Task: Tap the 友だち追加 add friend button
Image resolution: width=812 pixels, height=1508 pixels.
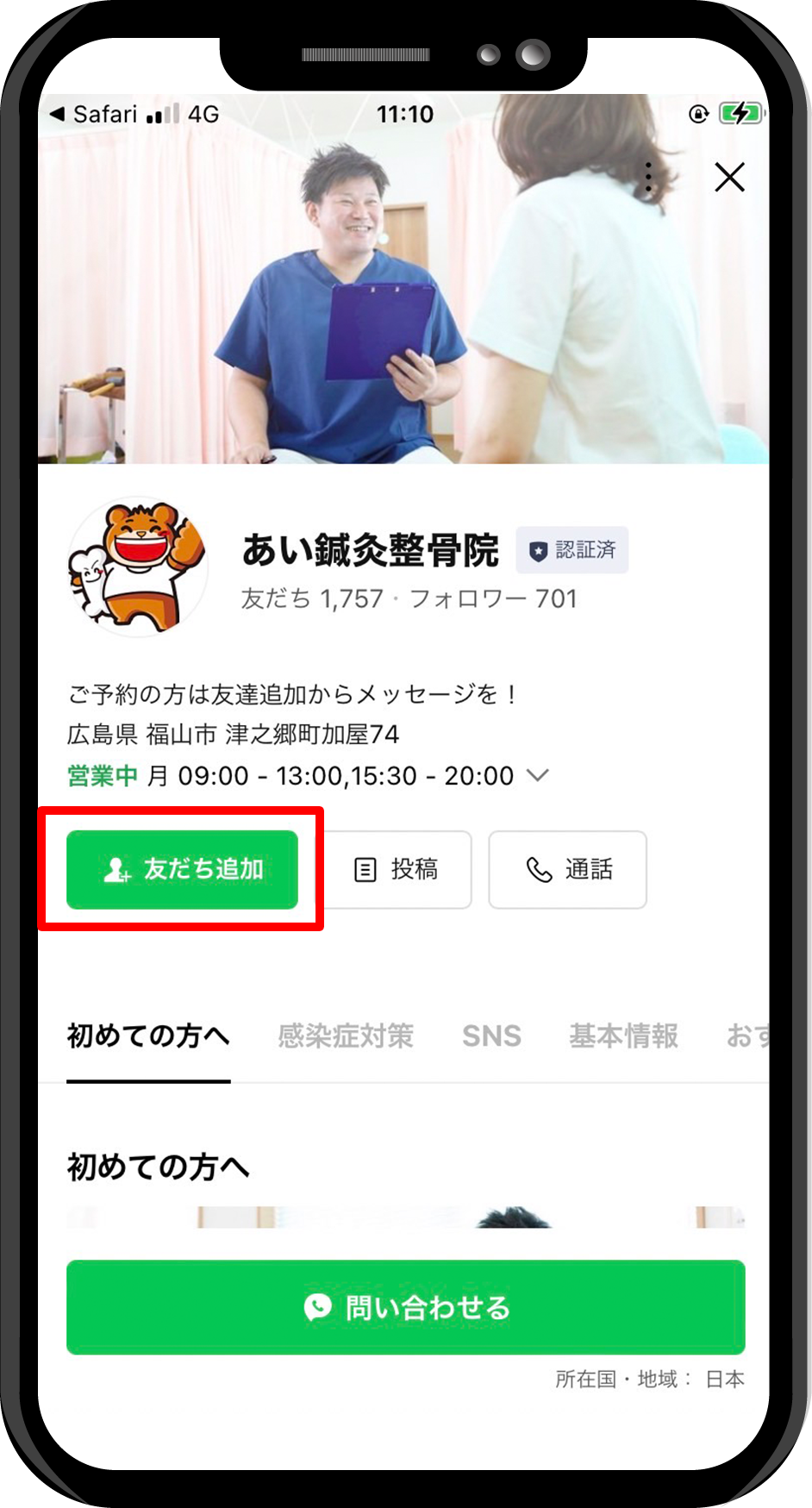Action: point(182,869)
